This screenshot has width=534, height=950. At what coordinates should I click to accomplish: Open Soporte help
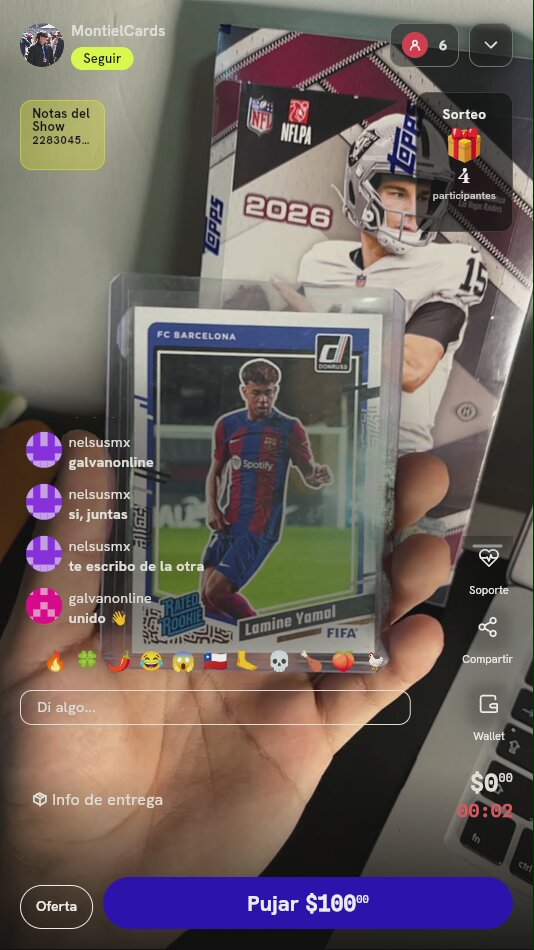489,570
